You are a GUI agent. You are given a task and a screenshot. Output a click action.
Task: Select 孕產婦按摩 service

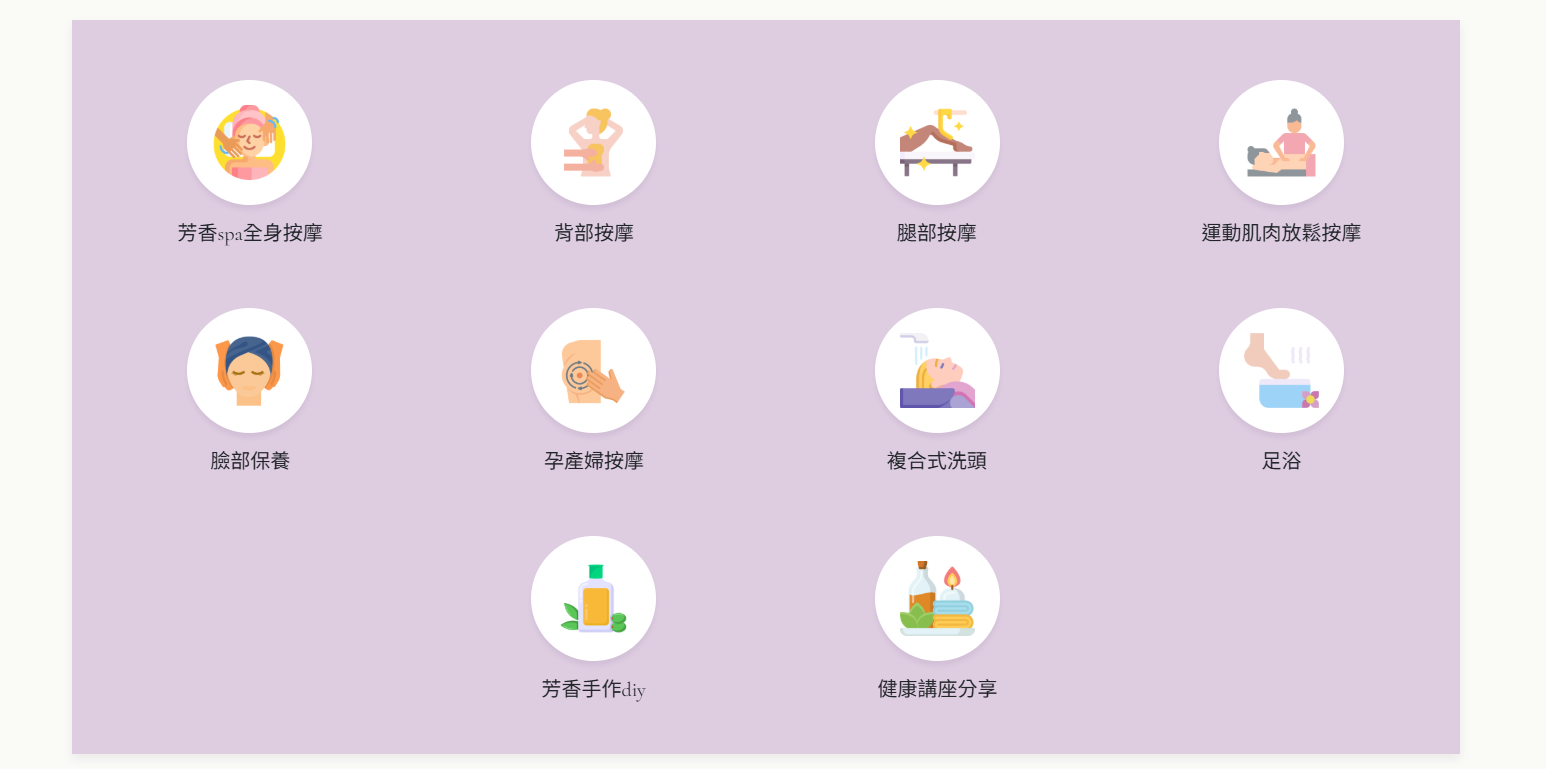pos(593,371)
